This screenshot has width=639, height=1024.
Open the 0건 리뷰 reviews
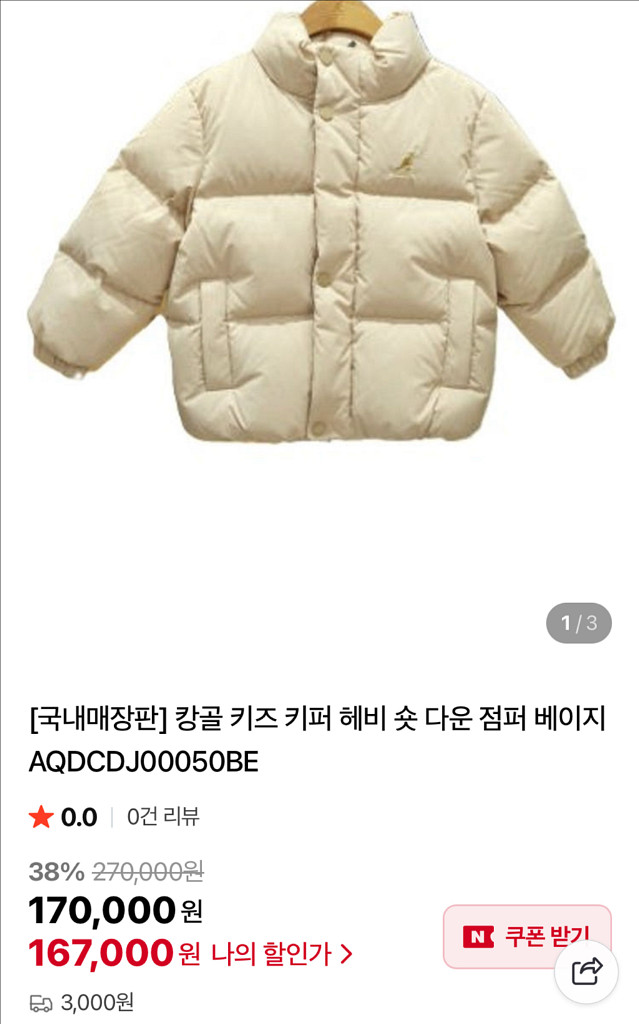(x=163, y=816)
